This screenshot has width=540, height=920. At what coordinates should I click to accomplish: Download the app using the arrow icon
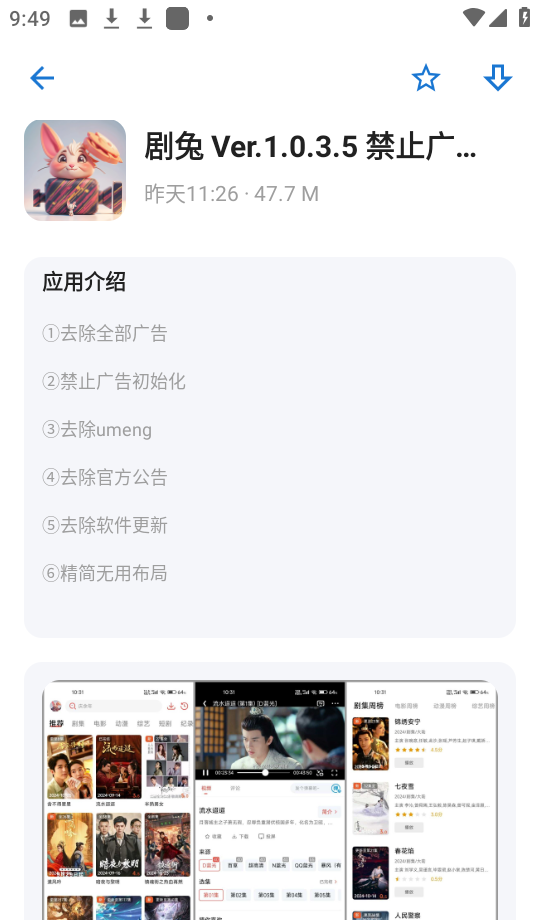(x=498, y=78)
